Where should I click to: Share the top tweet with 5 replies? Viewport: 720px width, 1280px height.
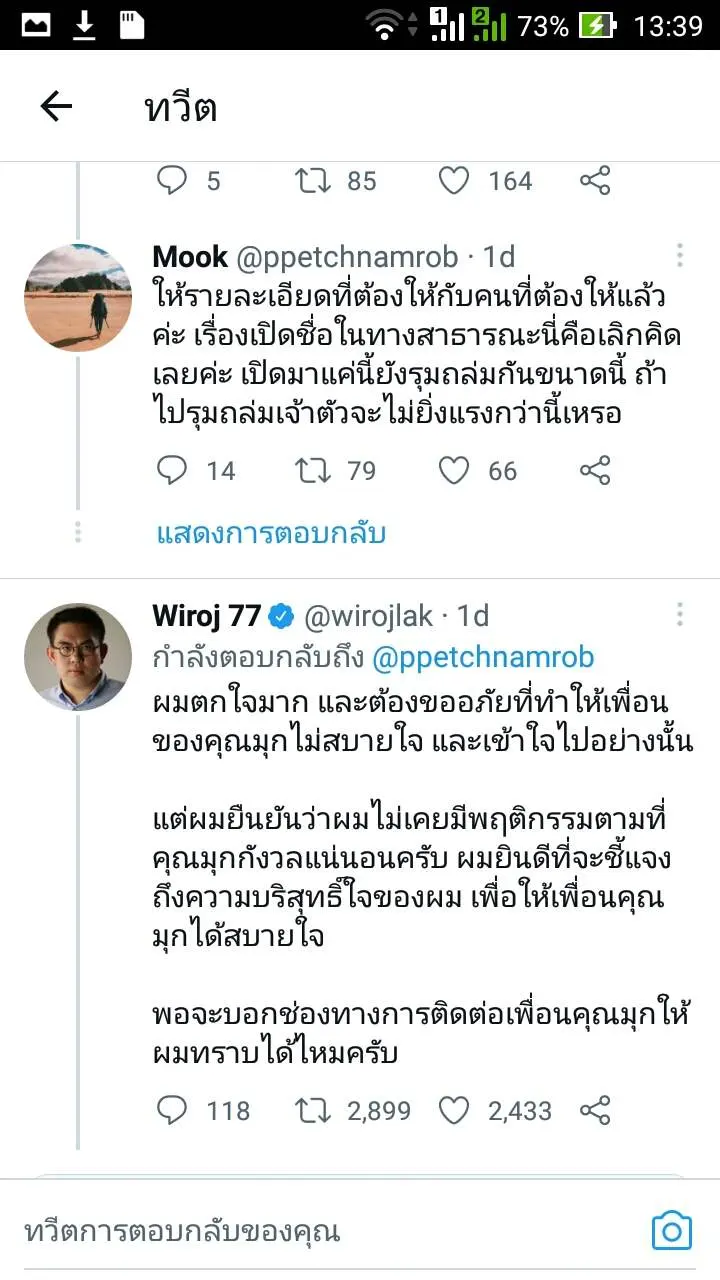click(x=595, y=180)
